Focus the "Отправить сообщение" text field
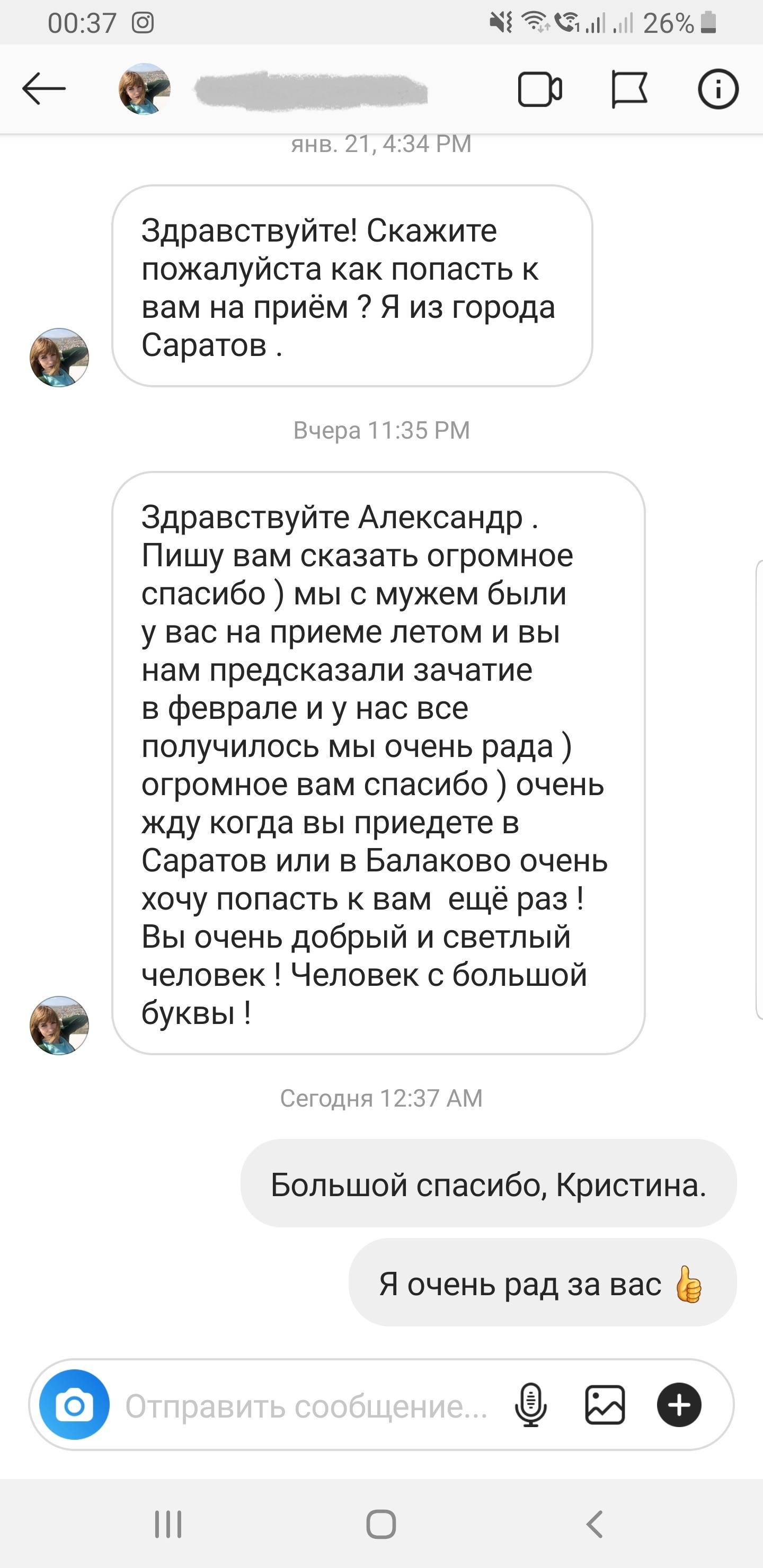763x1568 pixels. click(x=307, y=1406)
